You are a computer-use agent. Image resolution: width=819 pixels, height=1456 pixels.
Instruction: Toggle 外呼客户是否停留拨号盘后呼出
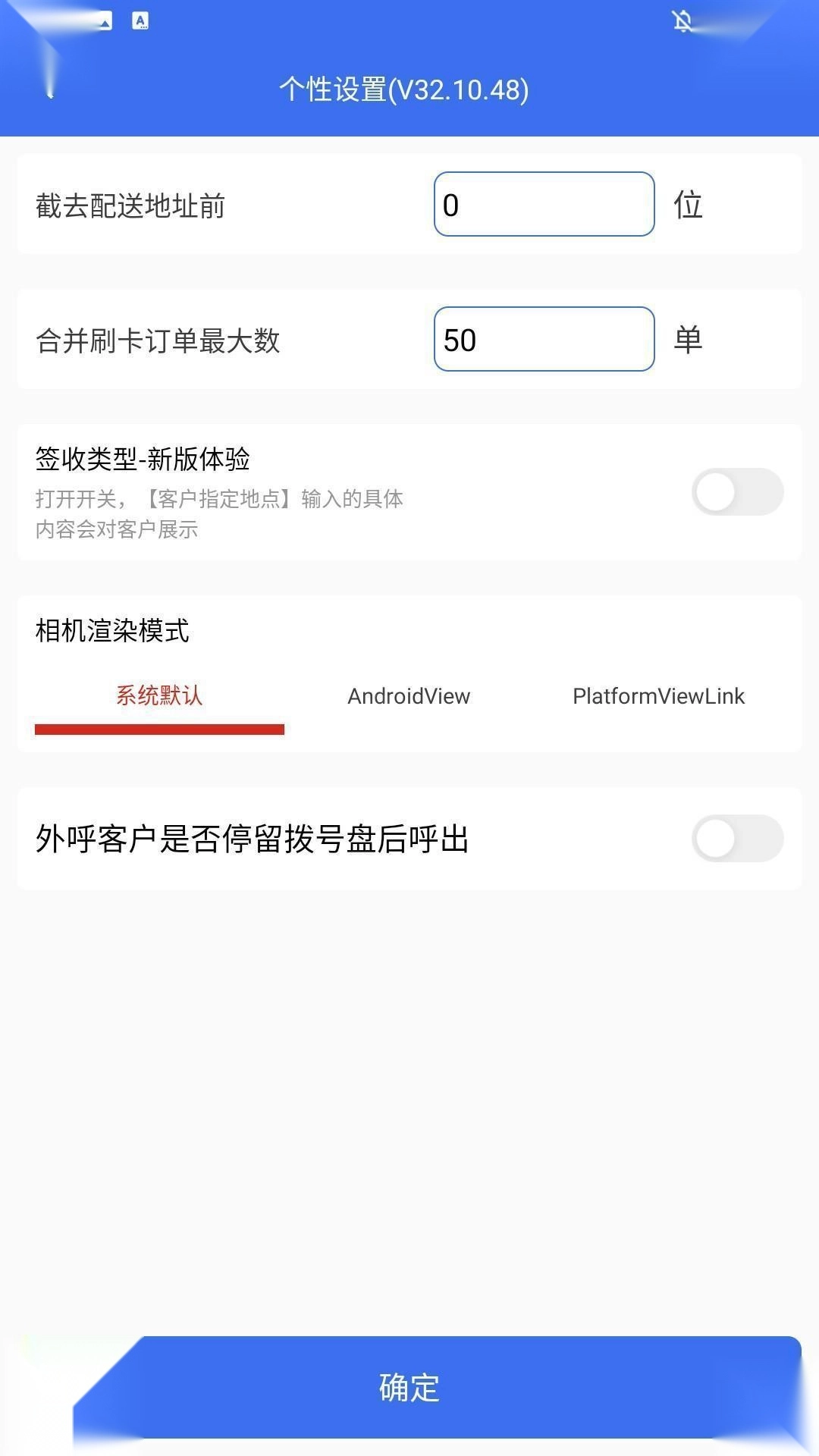tap(736, 838)
